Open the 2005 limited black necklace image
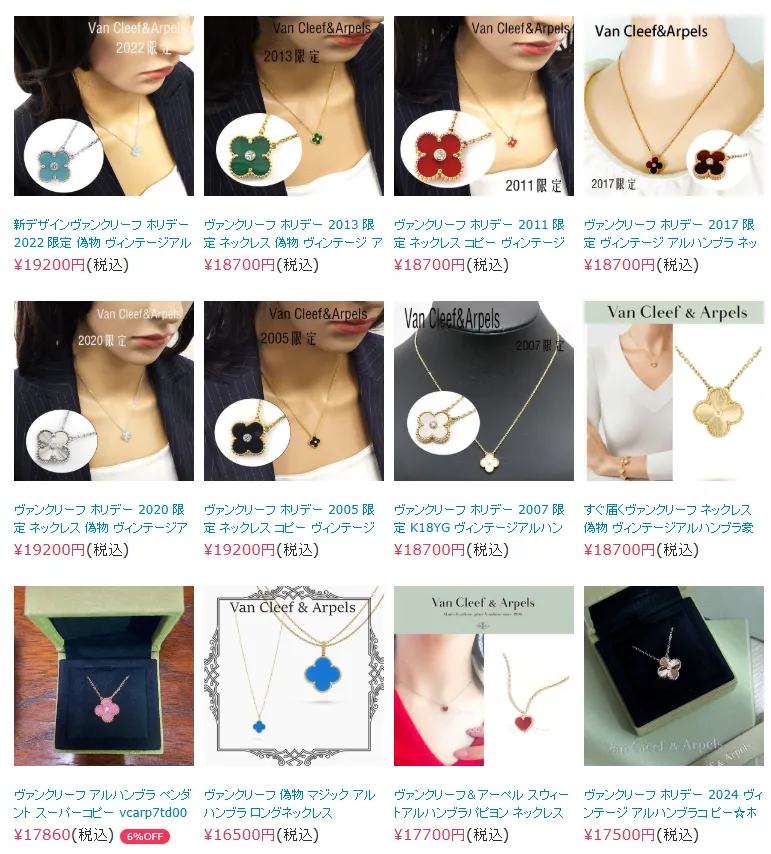Viewport: 771px width, 854px height. [x=293, y=391]
